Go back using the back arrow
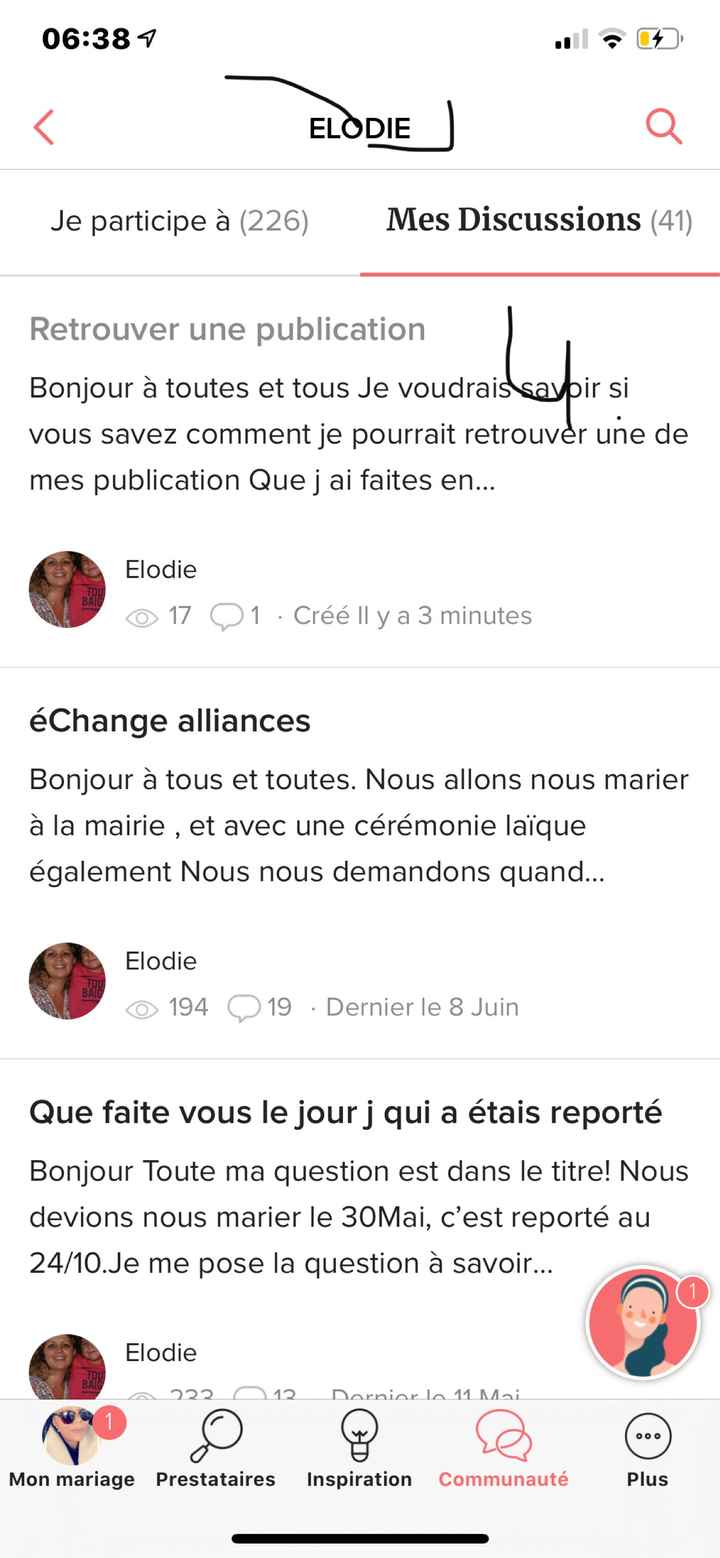The width and height of the screenshot is (720, 1558). click(x=42, y=127)
